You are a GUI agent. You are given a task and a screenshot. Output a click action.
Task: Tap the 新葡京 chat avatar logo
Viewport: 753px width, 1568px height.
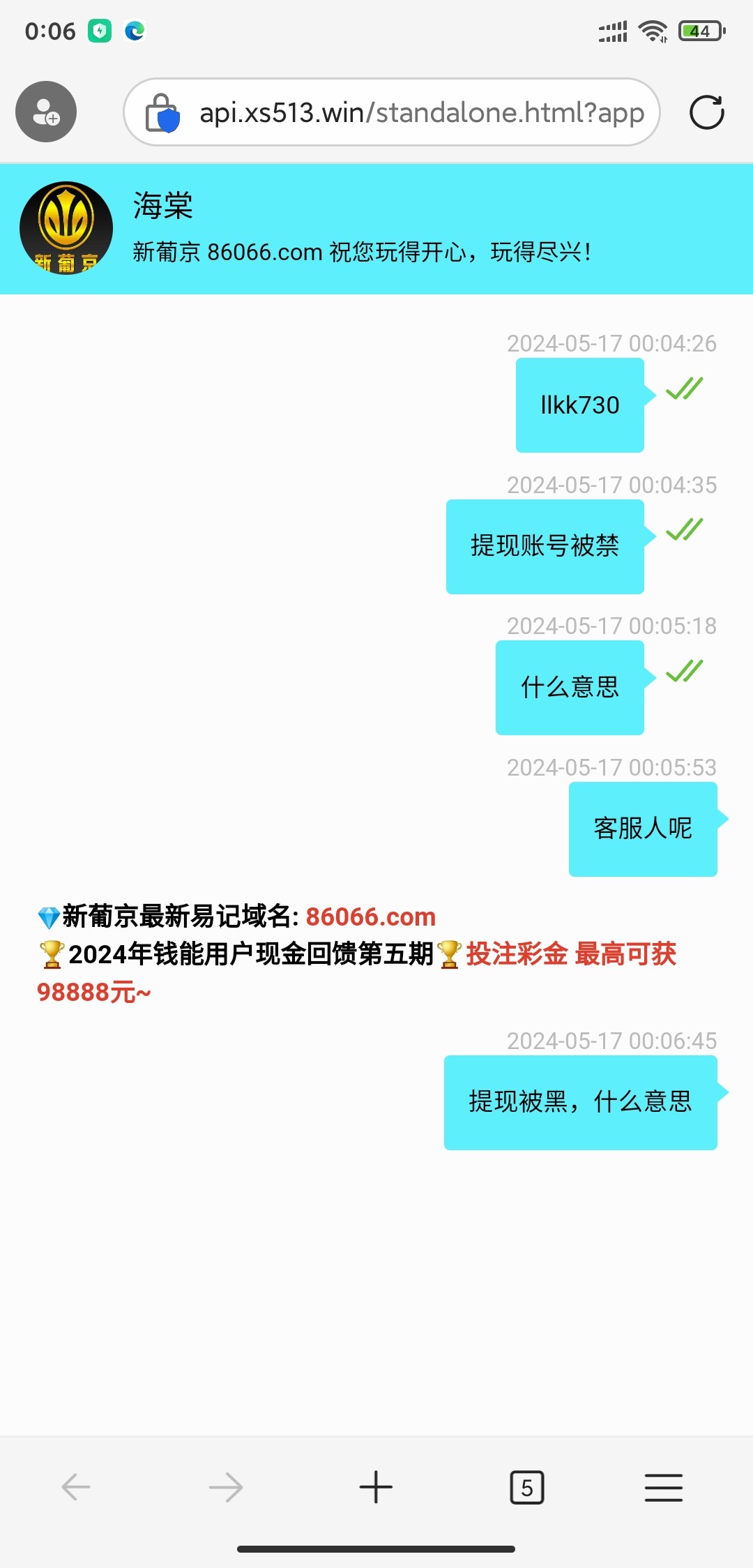(66, 227)
